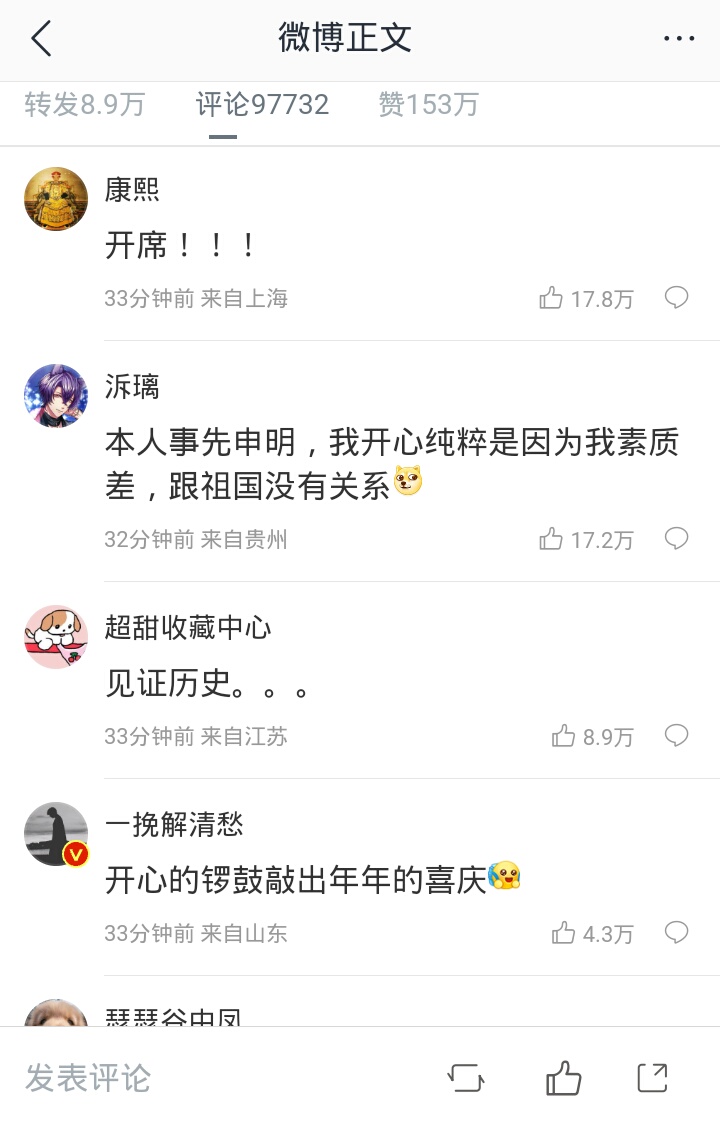Reply to 一挽解清愁's comment
The image size is (720, 1121).
(677, 934)
